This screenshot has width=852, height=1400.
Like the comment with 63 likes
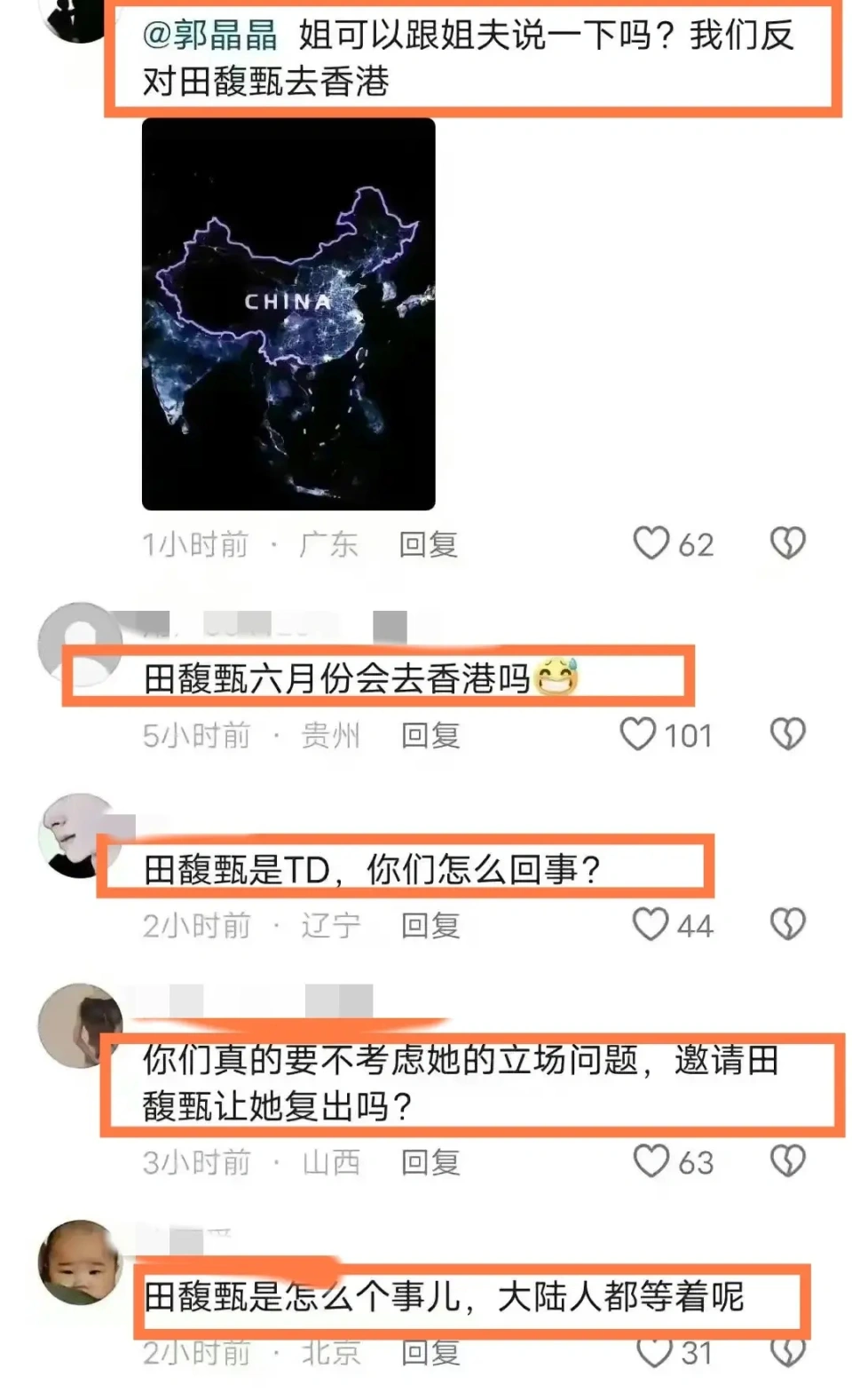point(651,1161)
